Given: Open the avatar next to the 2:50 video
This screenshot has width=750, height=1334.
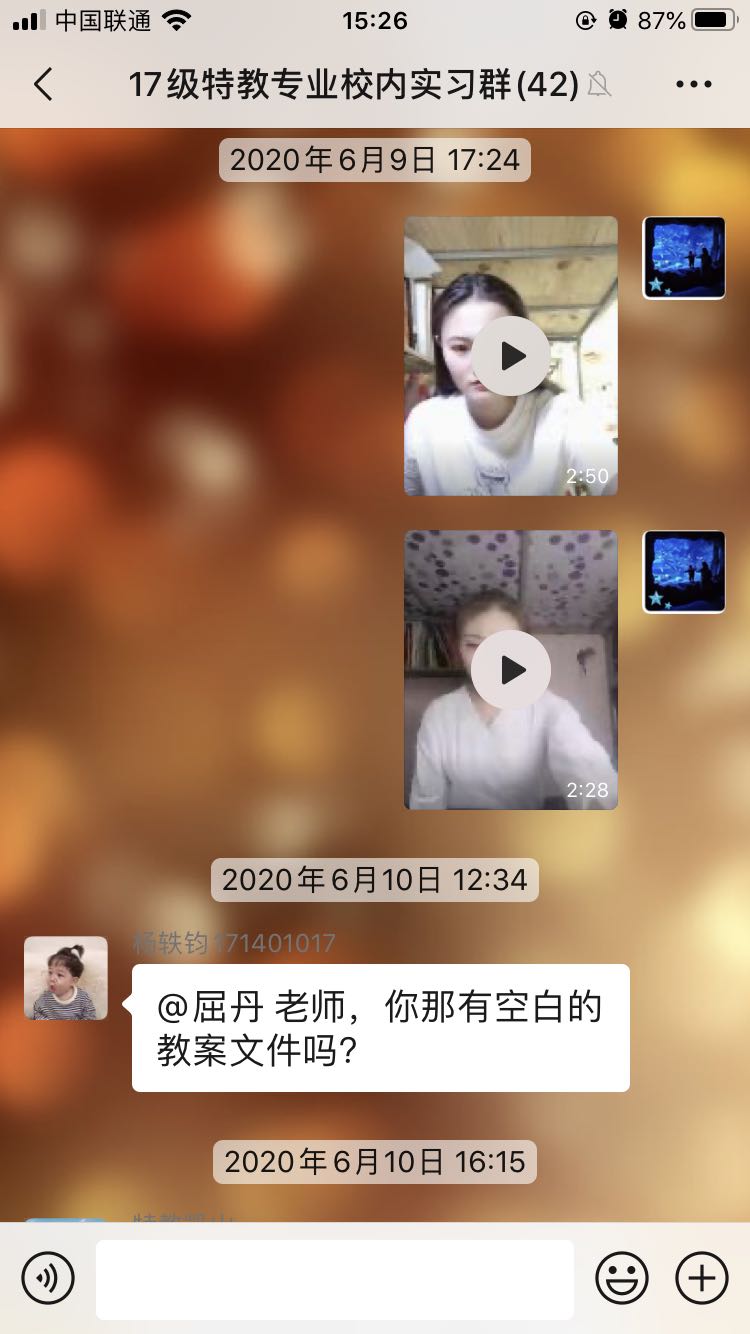Looking at the screenshot, I should tap(684, 258).
